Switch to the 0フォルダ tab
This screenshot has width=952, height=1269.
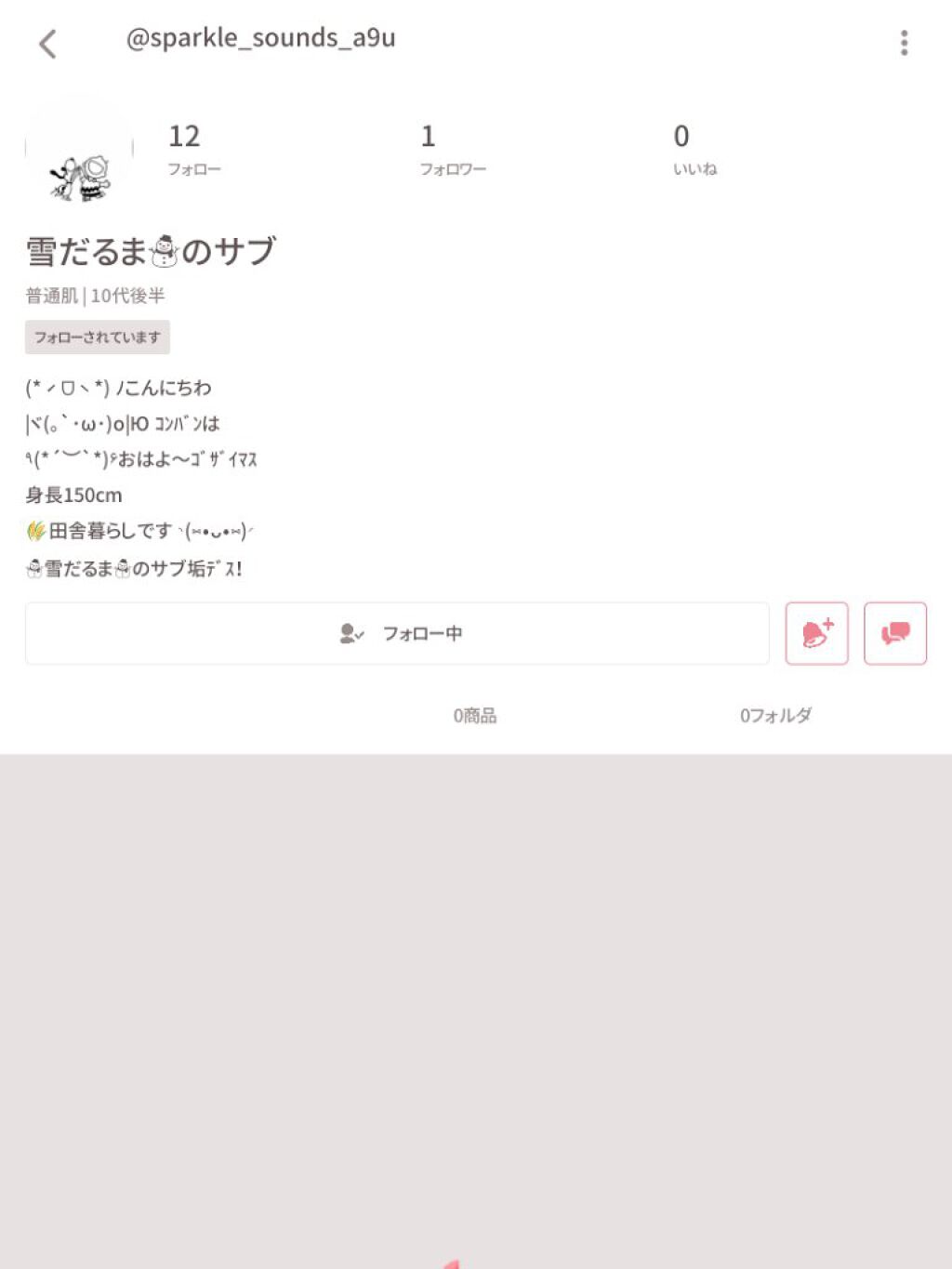[x=774, y=716]
